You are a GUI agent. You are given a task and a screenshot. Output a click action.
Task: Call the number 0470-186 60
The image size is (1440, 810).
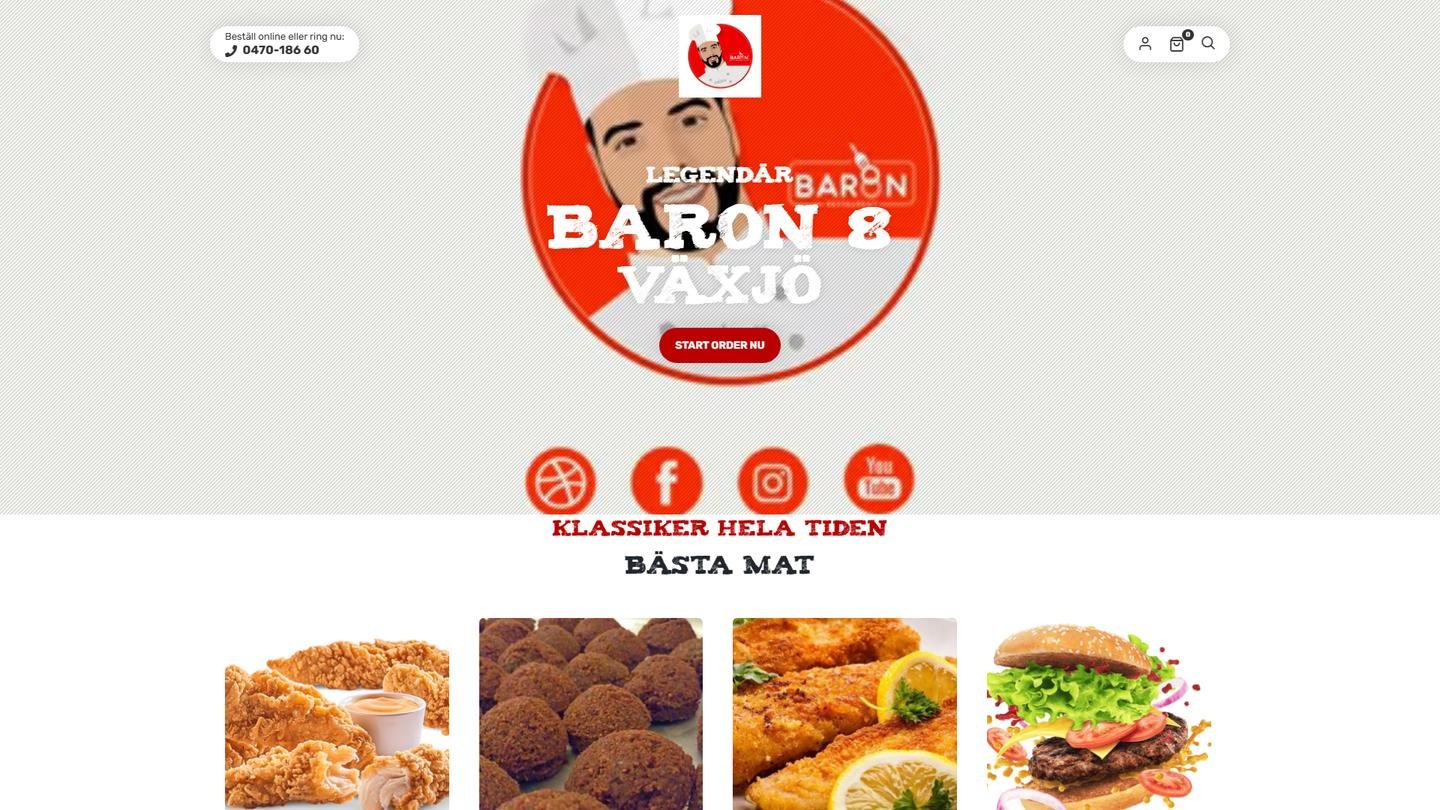(280, 50)
